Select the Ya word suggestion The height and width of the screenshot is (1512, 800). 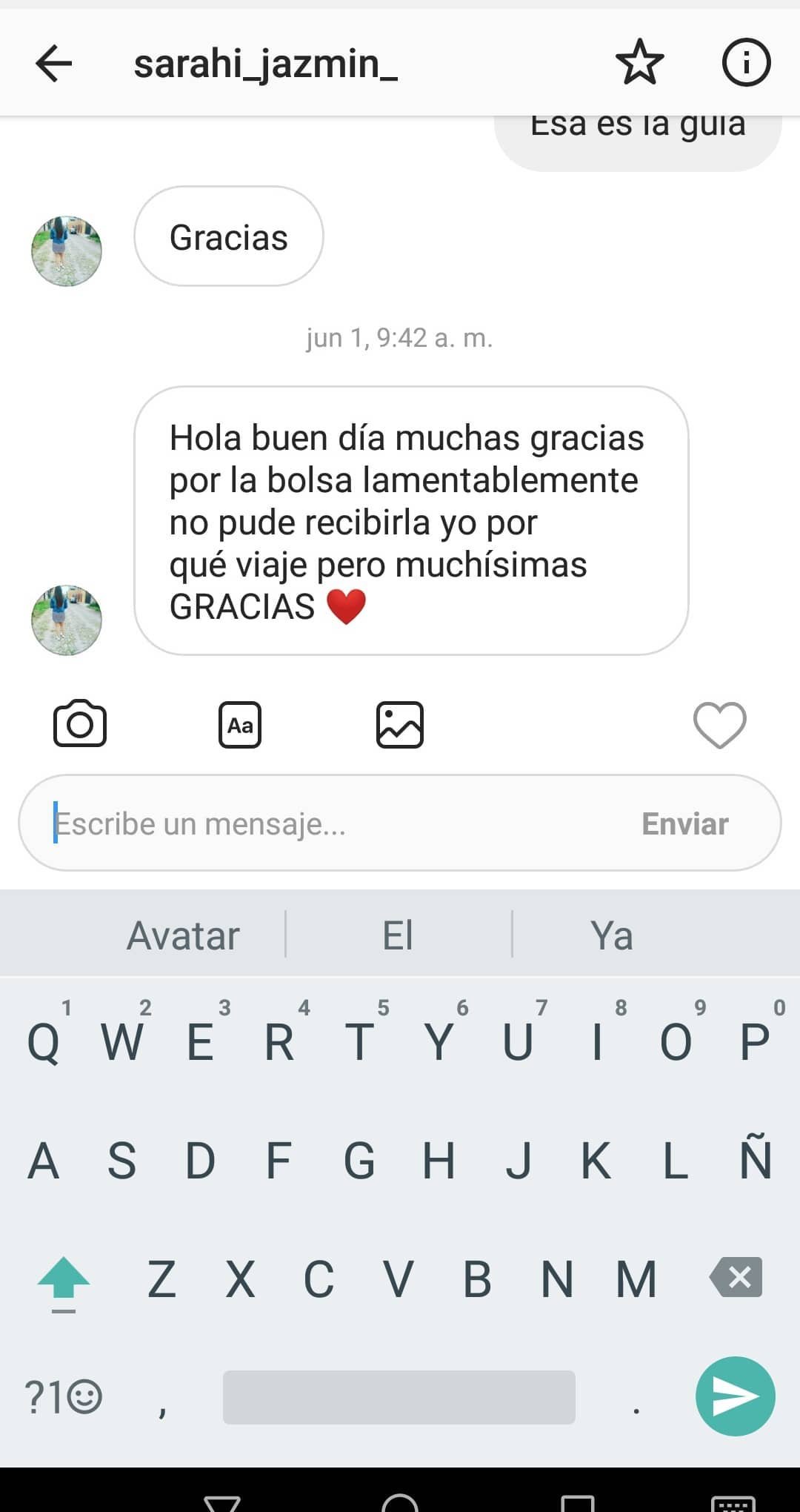[x=611, y=935]
